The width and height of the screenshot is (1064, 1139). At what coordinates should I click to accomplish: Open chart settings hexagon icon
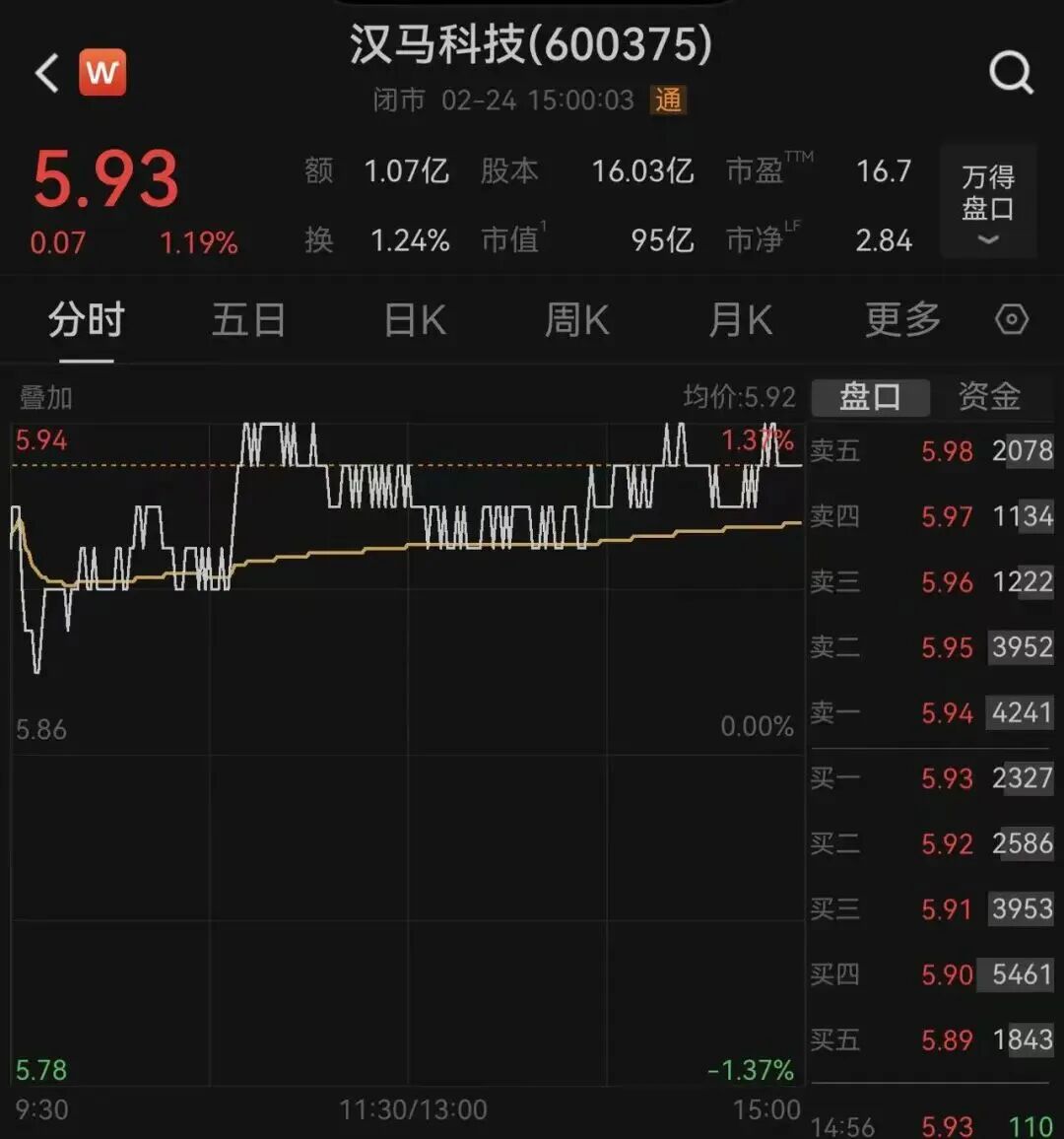(1012, 320)
